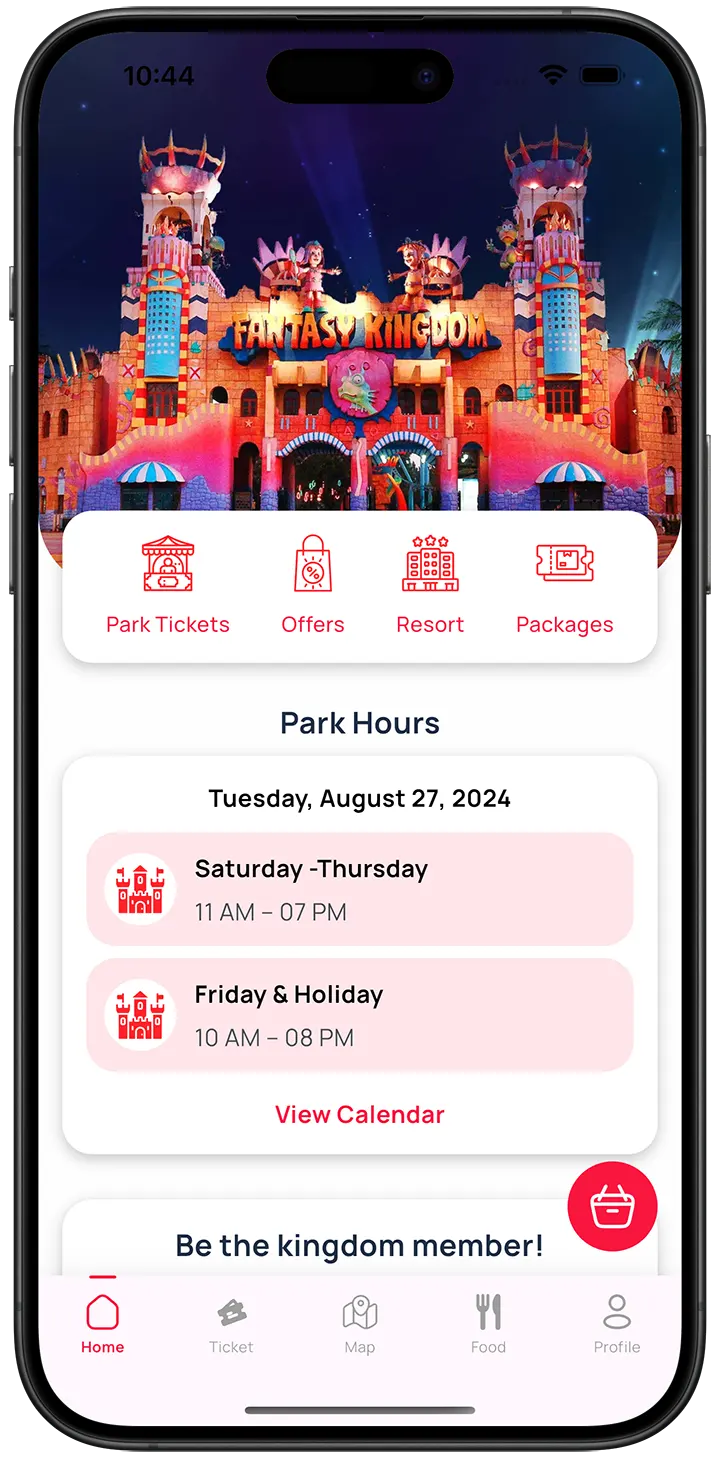Switch to the Food tab

(x=488, y=1324)
